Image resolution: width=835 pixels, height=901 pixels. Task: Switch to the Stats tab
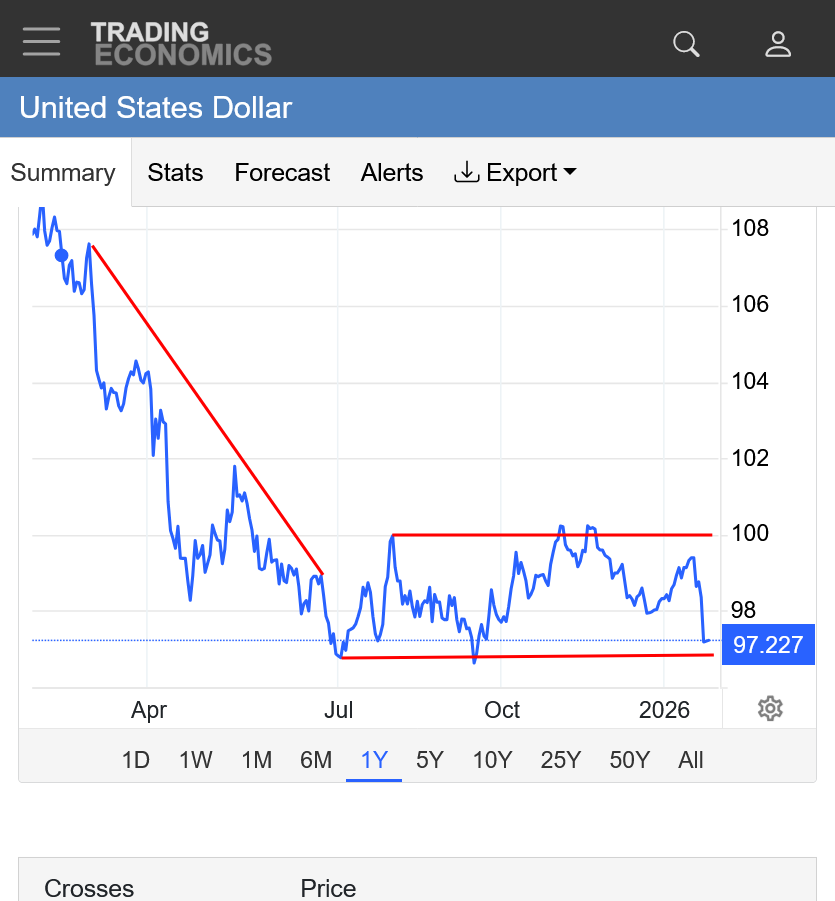pyautogui.click(x=175, y=173)
